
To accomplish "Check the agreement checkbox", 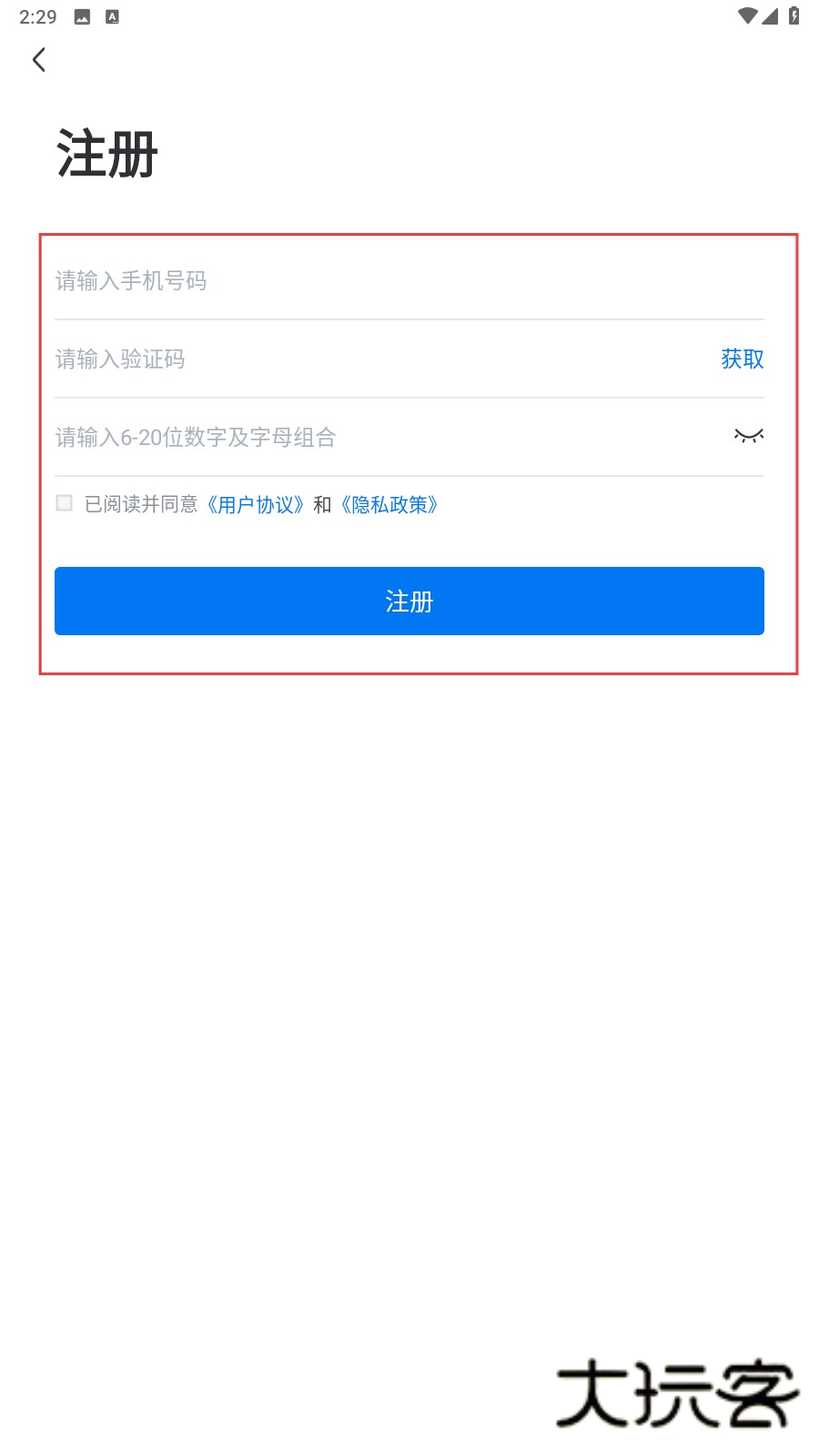I will [65, 503].
